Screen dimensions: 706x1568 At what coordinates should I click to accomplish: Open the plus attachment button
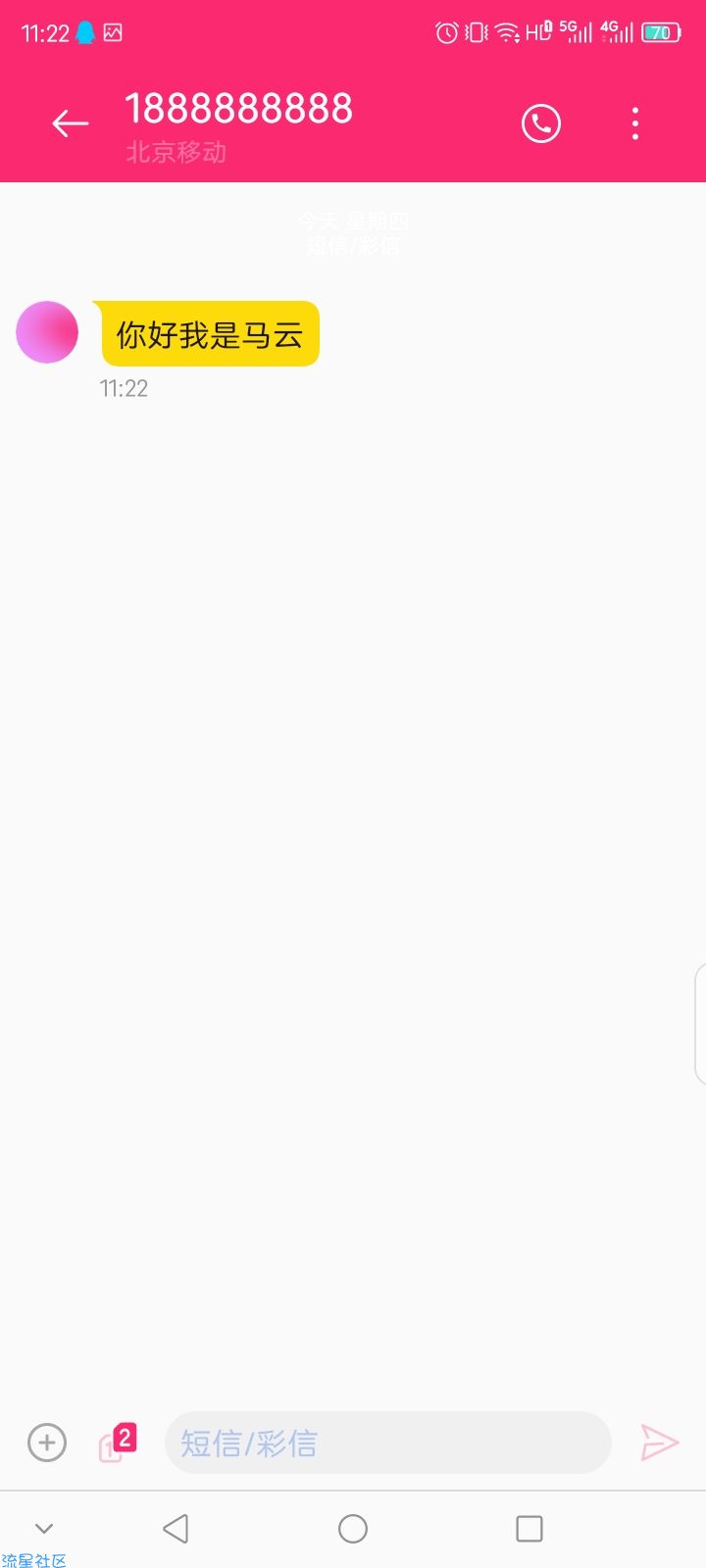pos(47,1443)
